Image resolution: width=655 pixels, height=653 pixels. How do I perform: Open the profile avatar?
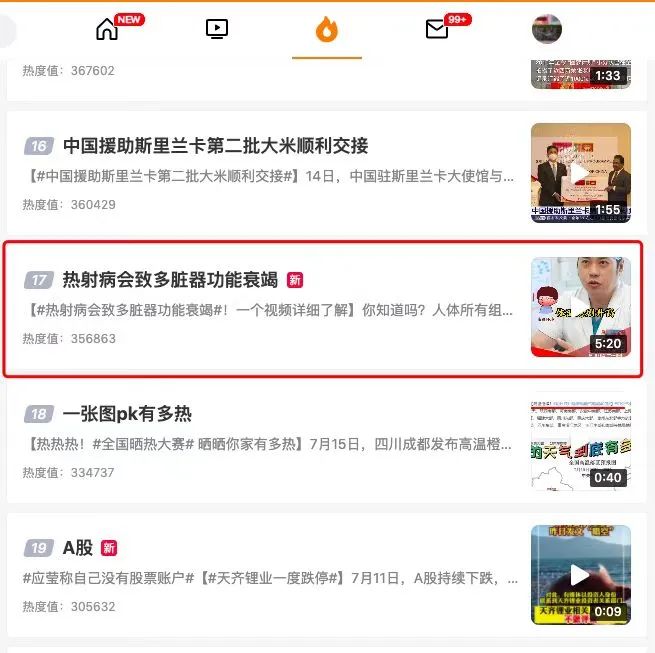pos(546,29)
